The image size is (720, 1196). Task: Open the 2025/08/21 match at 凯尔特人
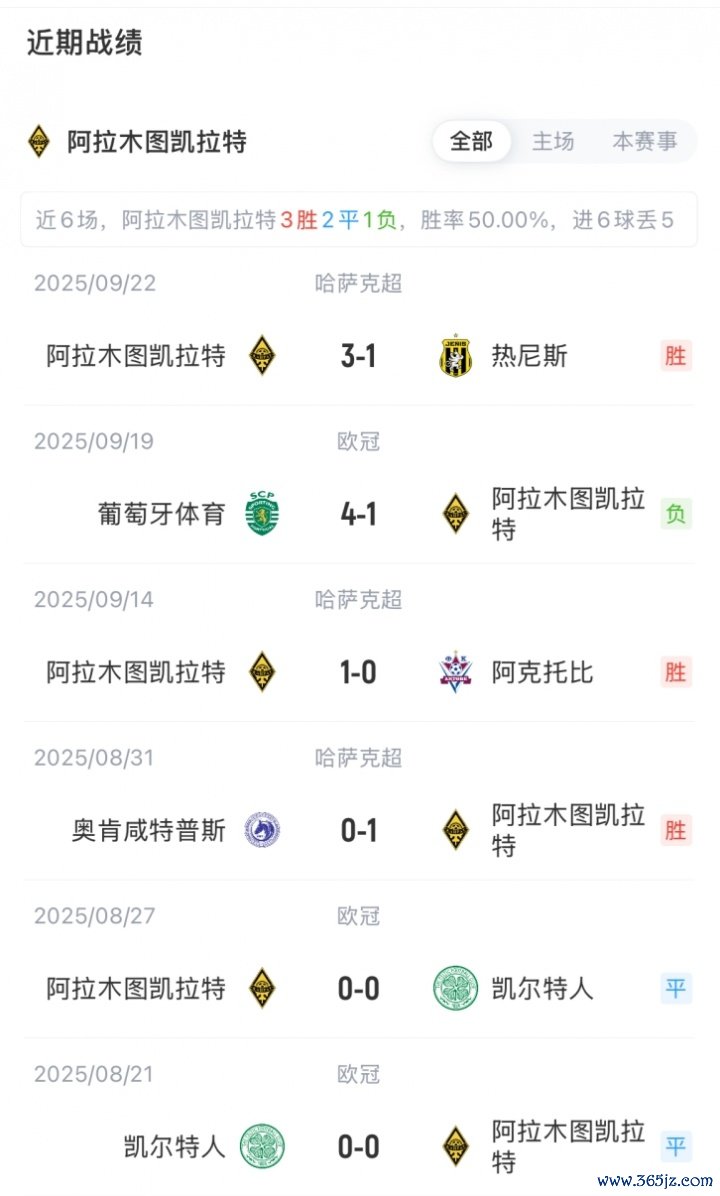358,1146
